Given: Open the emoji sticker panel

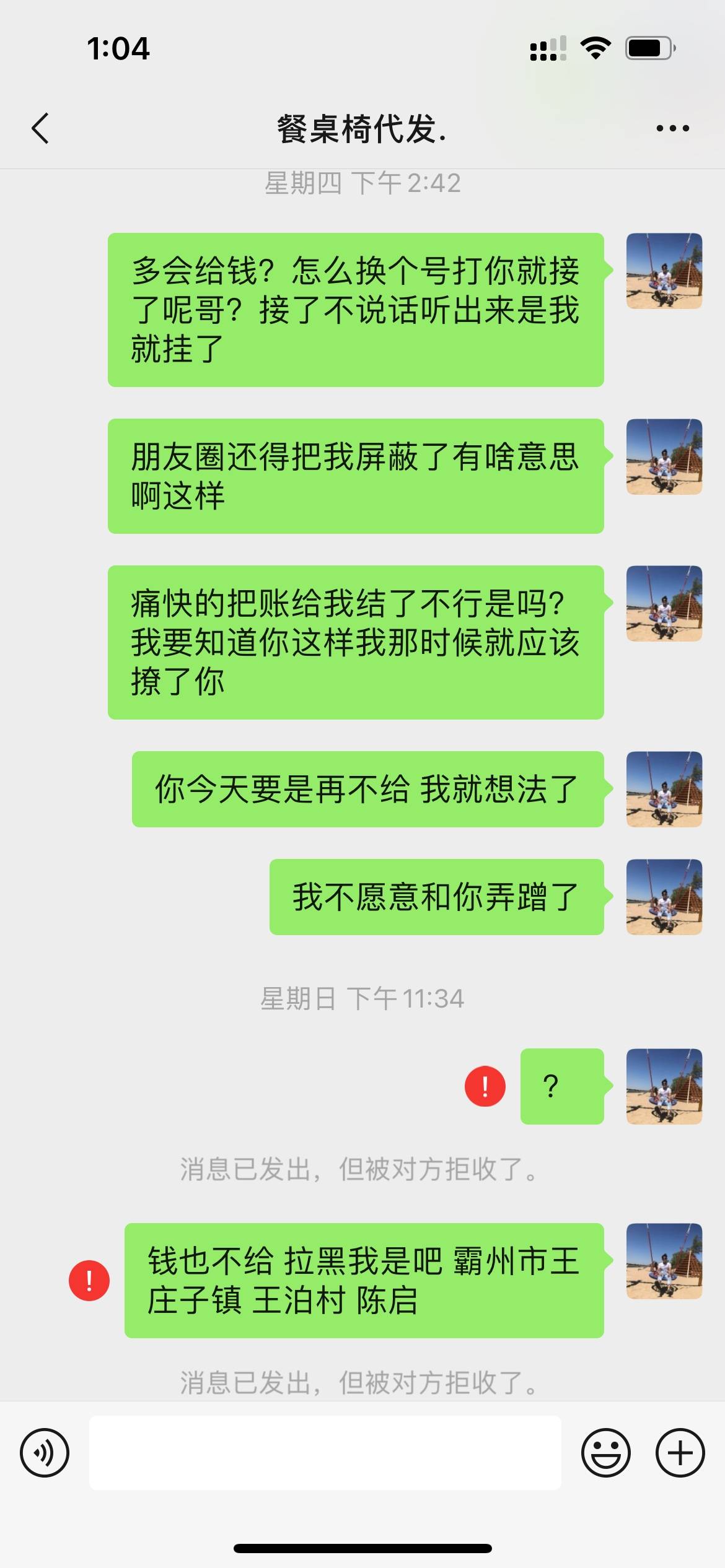Looking at the screenshot, I should (x=605, y=1452).
